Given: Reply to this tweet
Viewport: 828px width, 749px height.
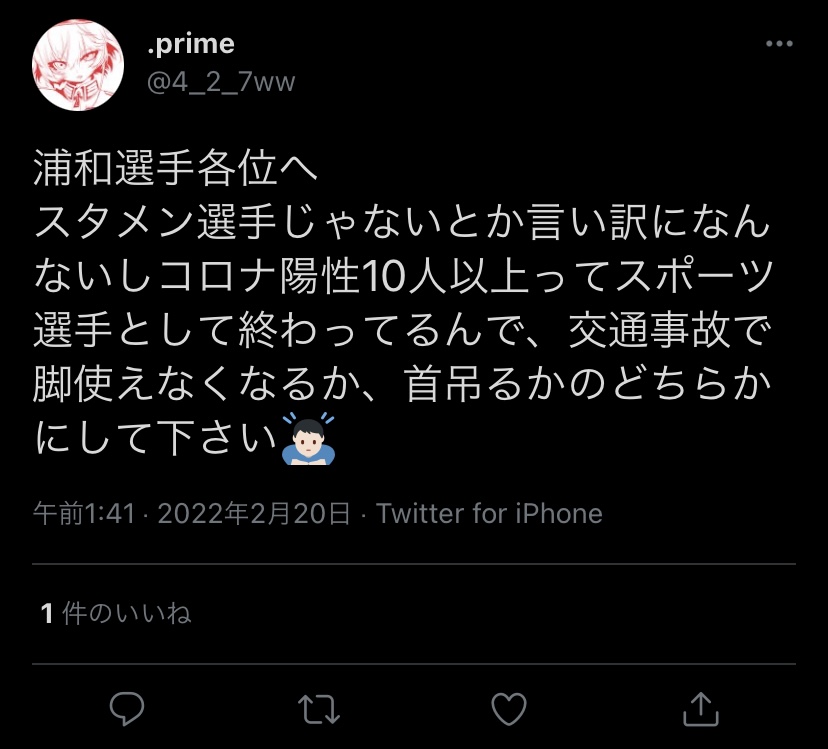Looking at the screenshot, I should [127, 708].
